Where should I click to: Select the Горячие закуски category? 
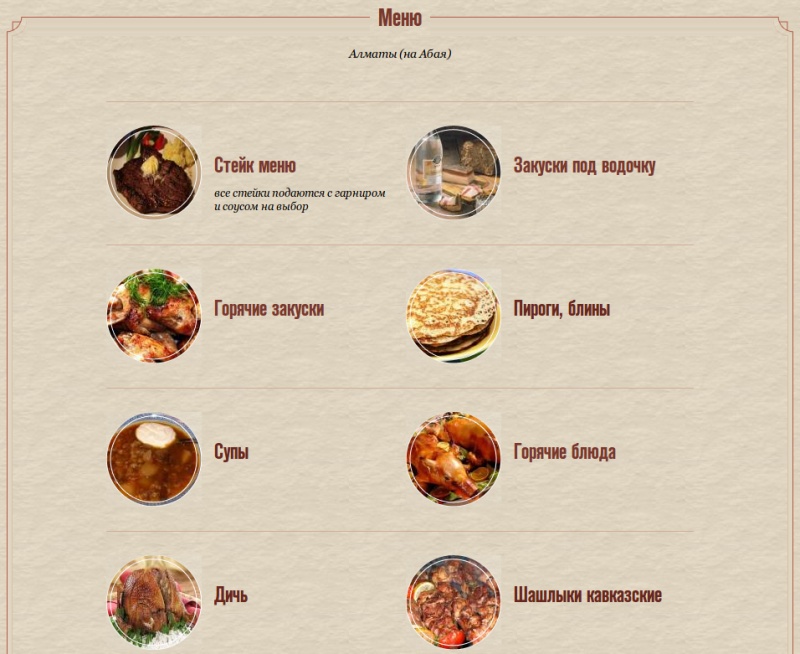(269, 309)
